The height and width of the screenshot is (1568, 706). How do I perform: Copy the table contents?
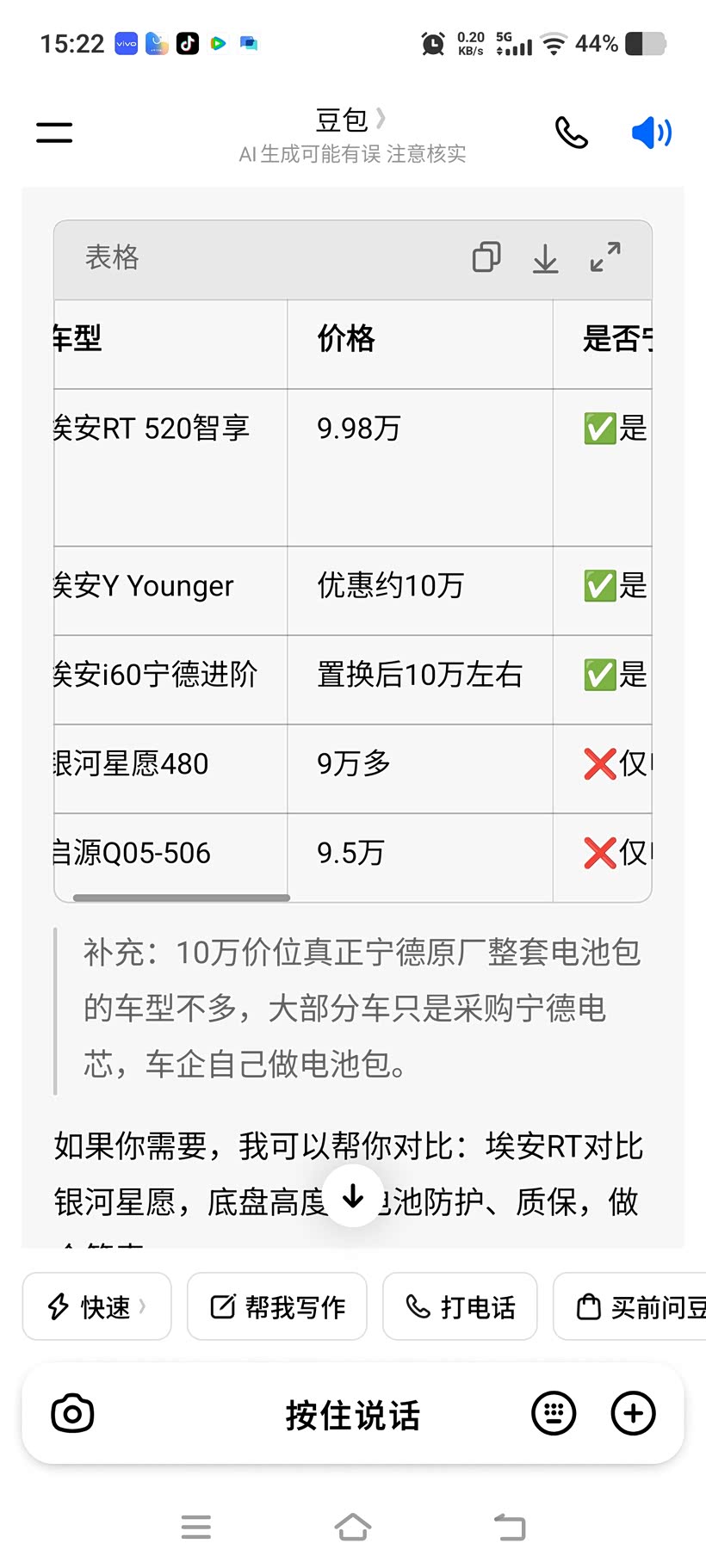click(486, 257)
